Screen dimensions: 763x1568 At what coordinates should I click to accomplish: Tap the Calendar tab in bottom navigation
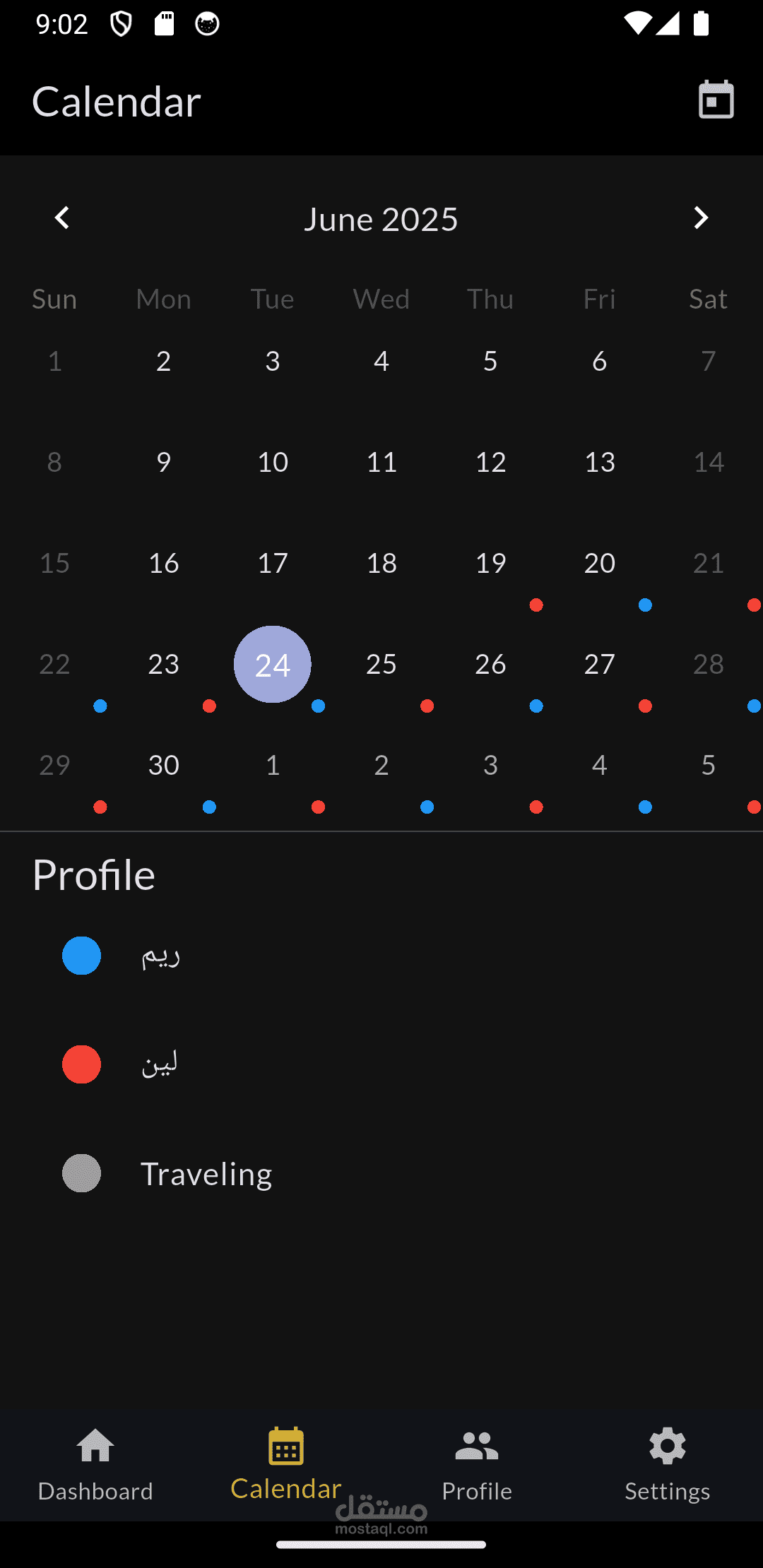pos(286,1463)
